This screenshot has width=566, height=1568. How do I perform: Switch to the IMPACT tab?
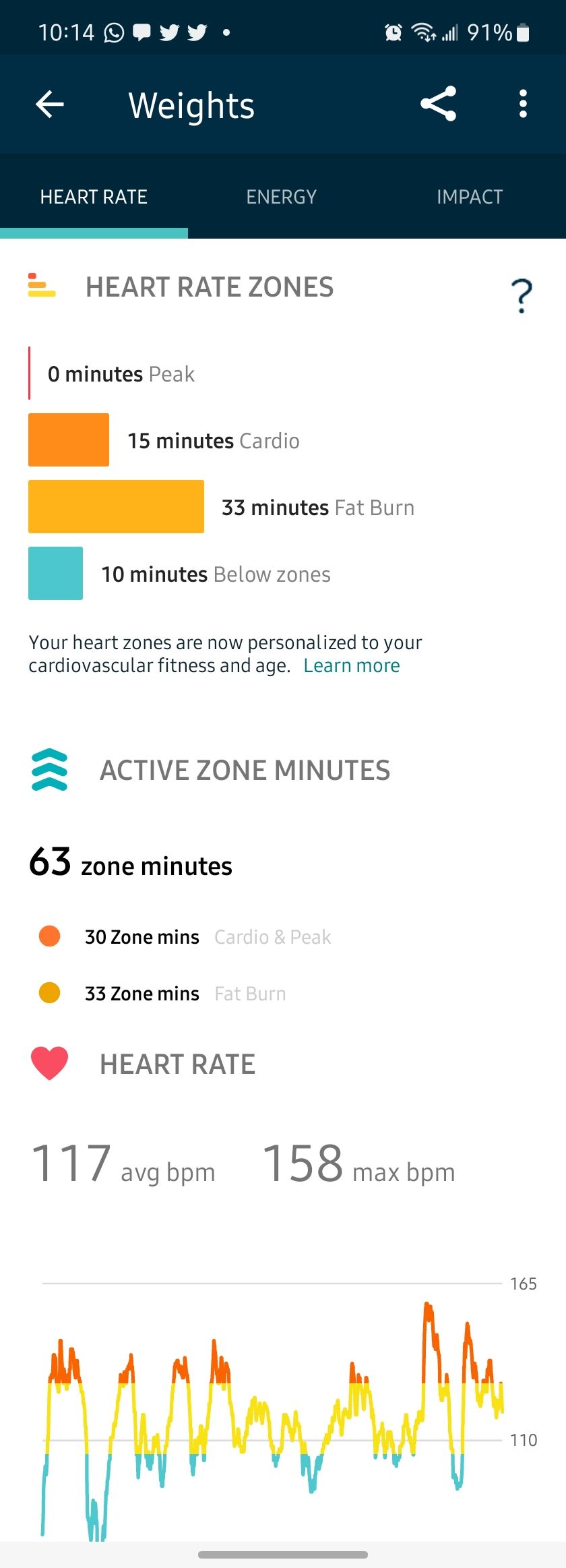coord(470,196)
